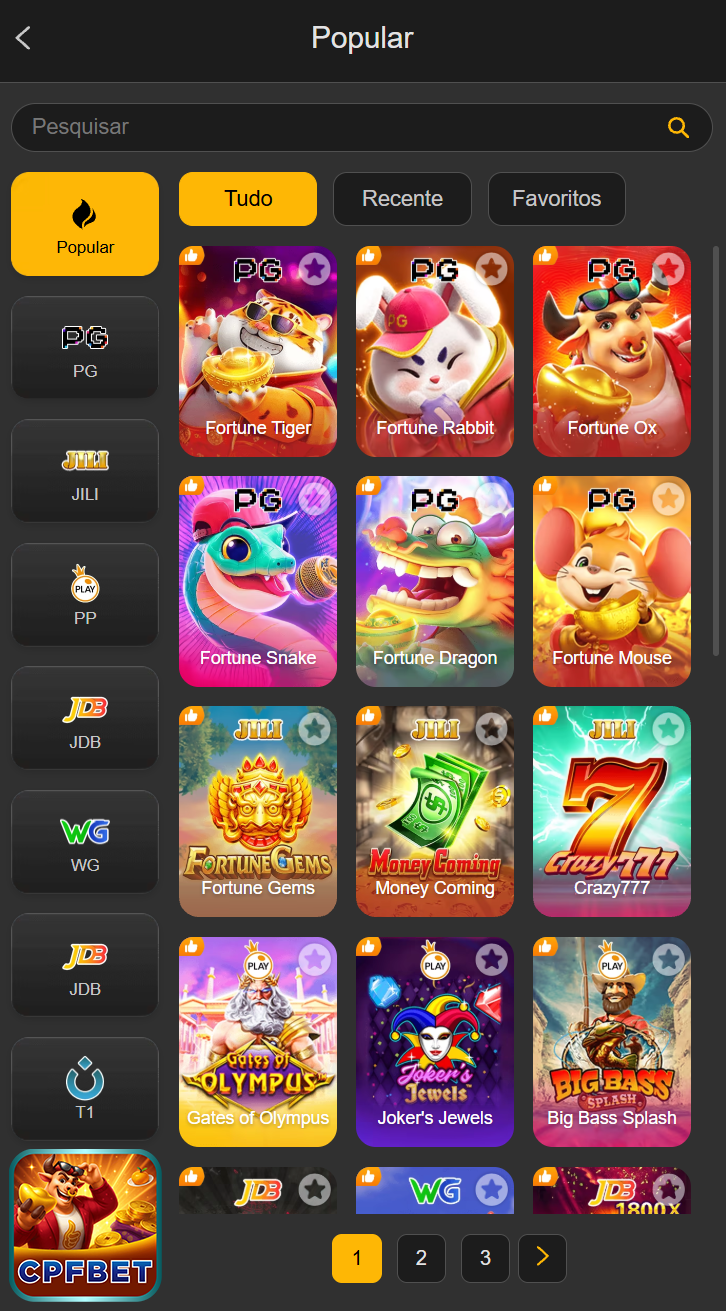Tap the next page arrow
Screen dimensions: 726x1311
click(543, 1258)
